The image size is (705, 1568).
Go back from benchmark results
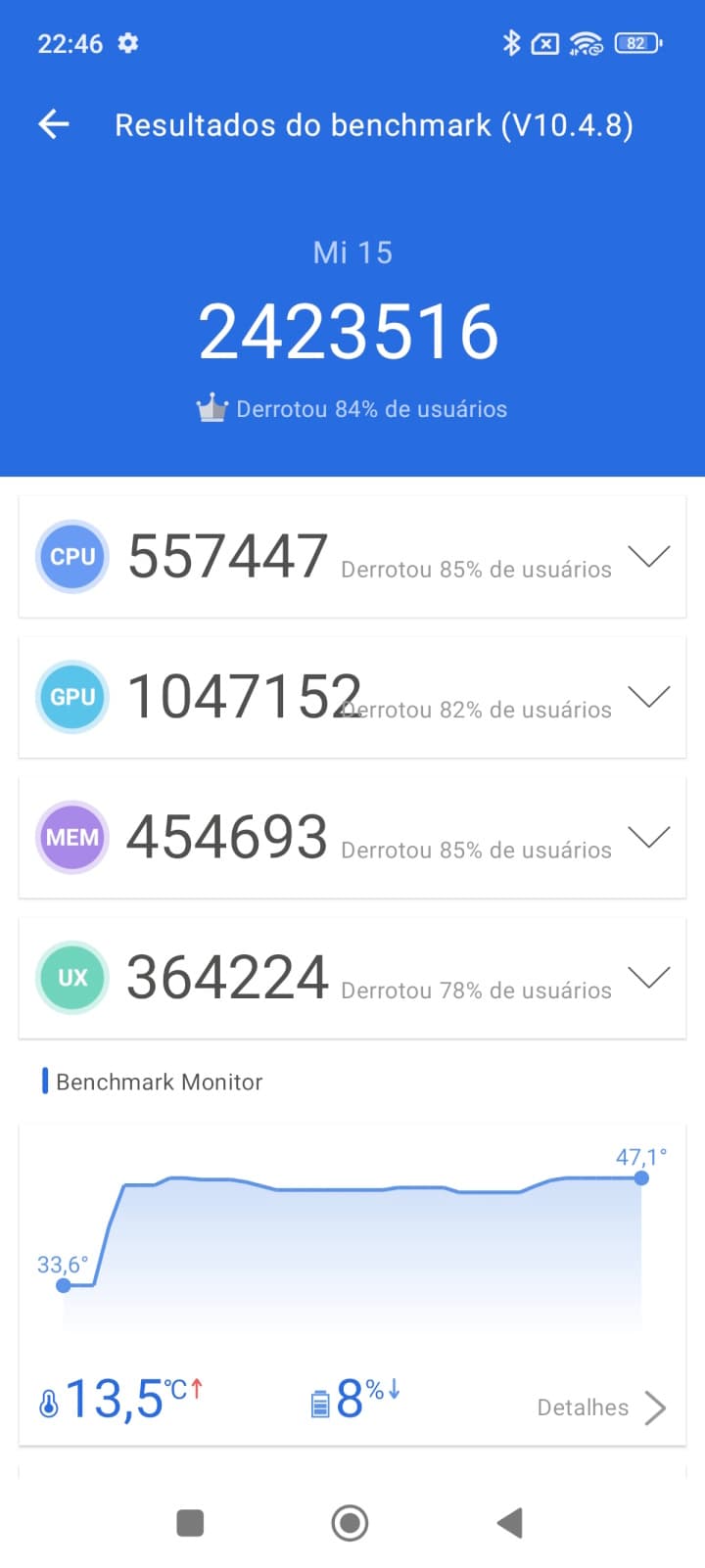[x=54, y=124]
